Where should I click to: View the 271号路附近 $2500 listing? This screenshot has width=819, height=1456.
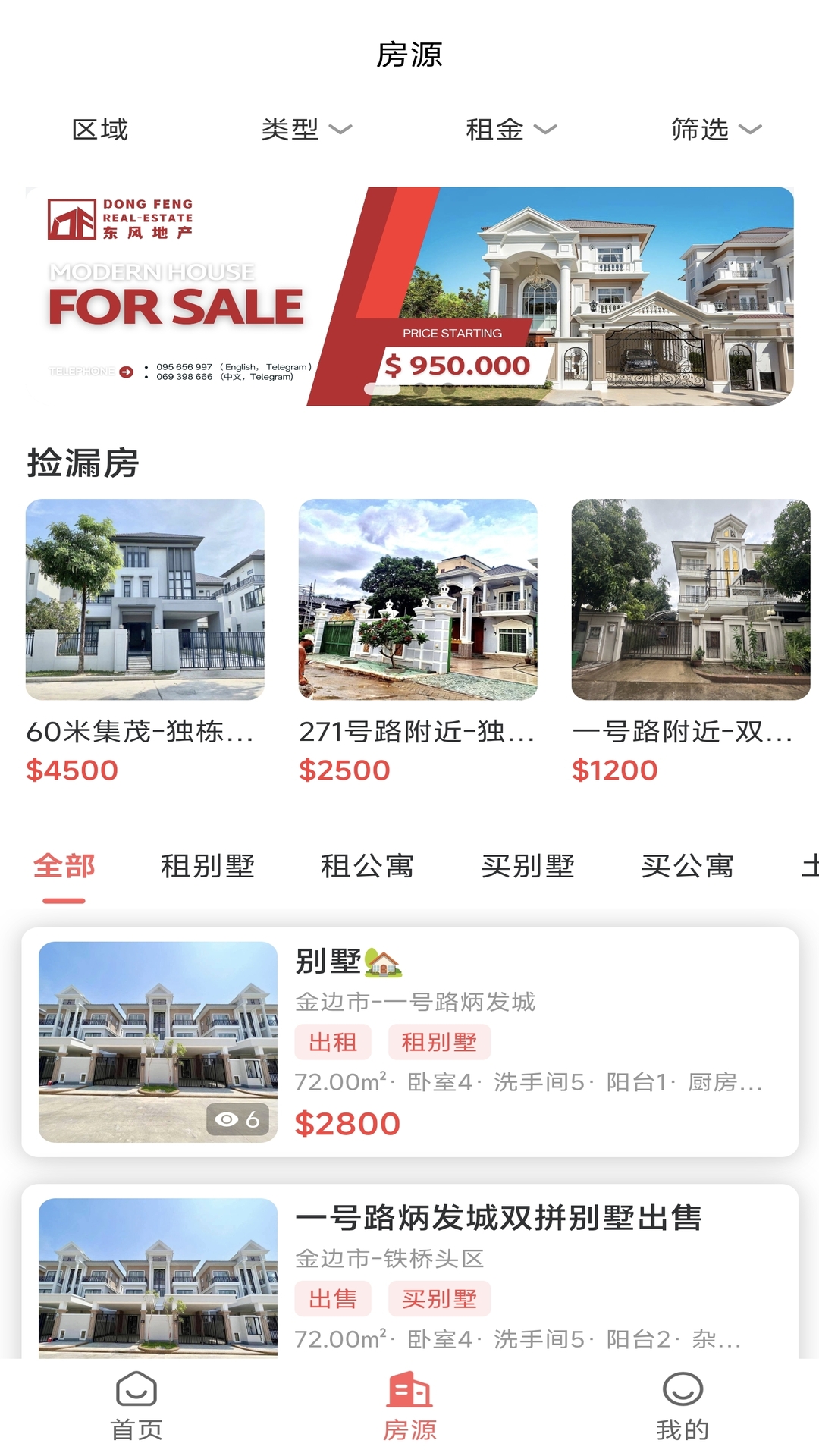418,641
